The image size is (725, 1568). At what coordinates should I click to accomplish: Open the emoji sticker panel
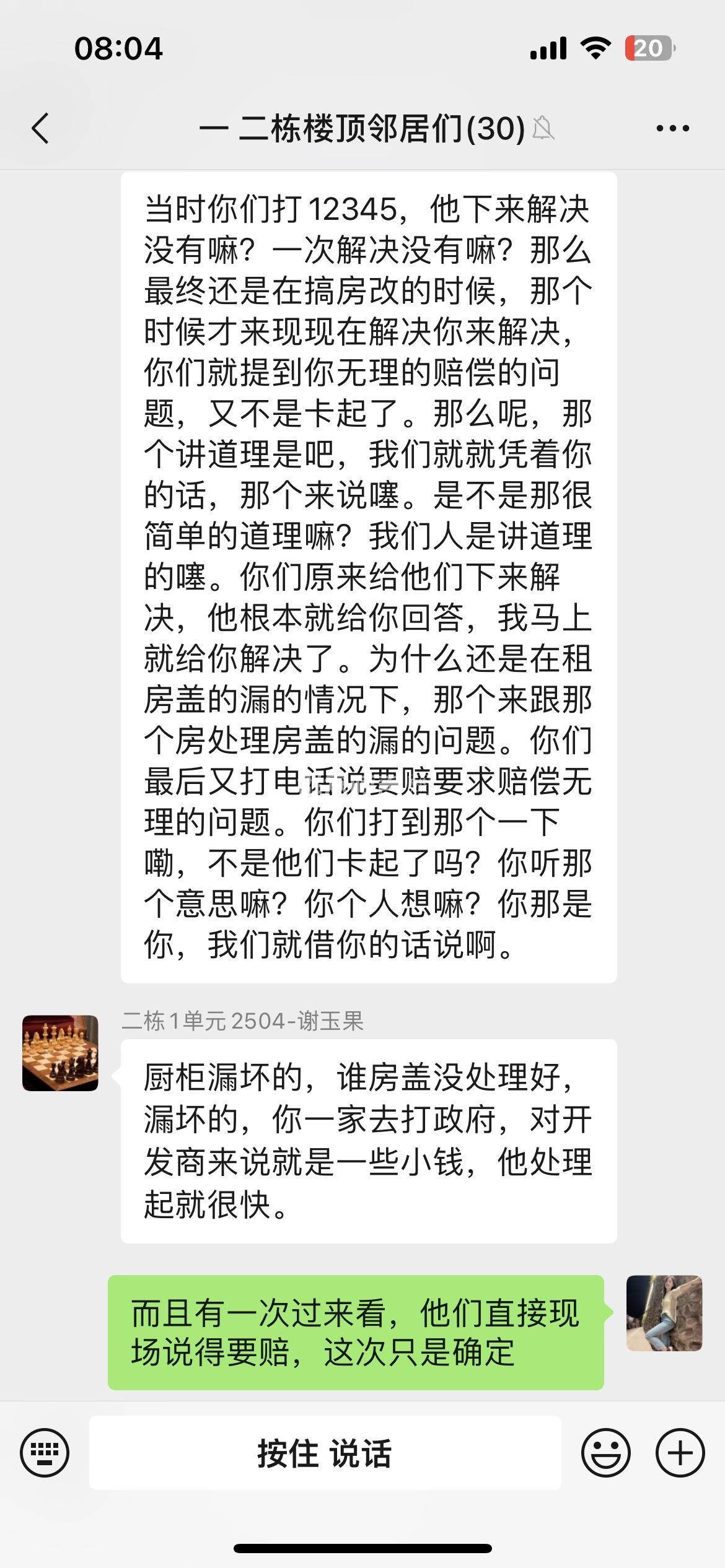pos(605,1452)
